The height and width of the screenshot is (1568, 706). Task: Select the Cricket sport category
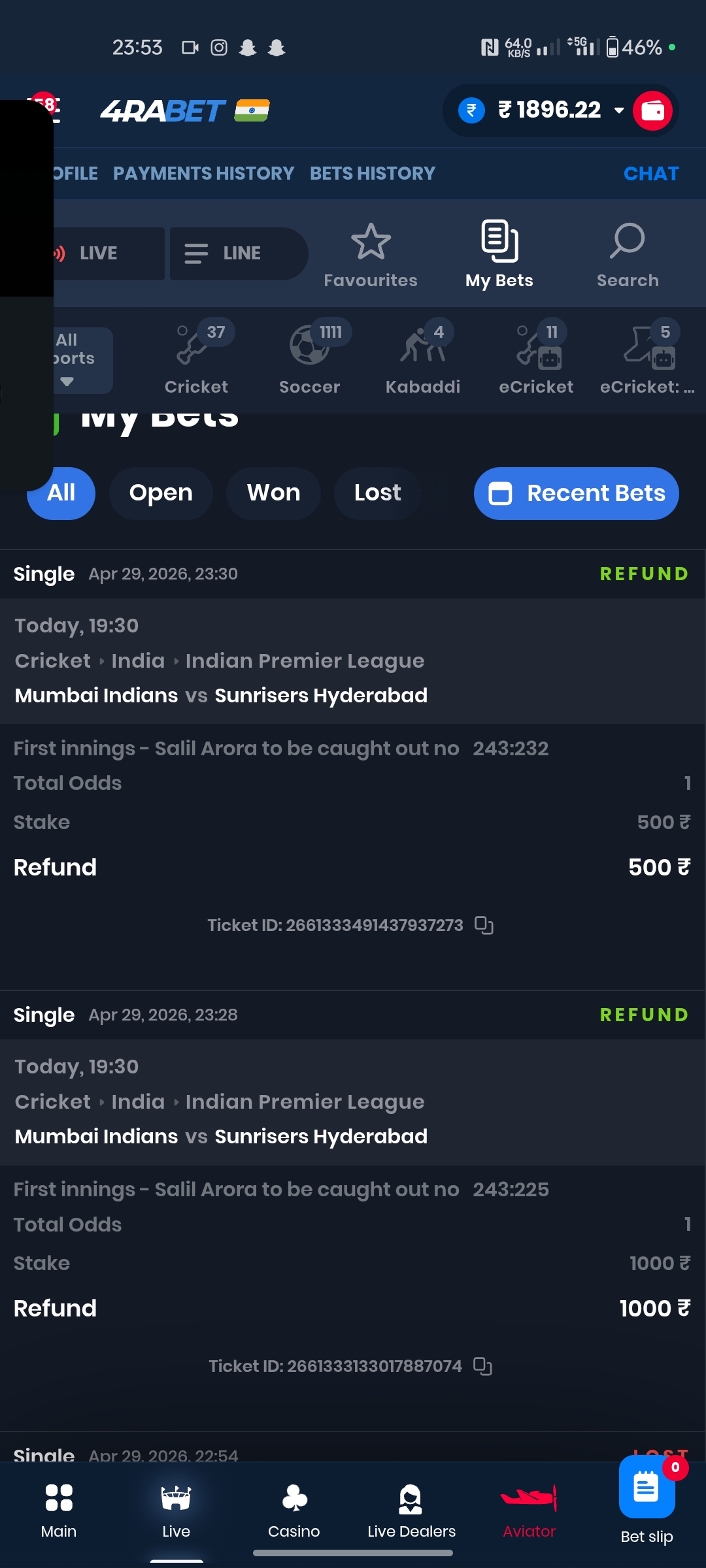click(x=196, y=358)
